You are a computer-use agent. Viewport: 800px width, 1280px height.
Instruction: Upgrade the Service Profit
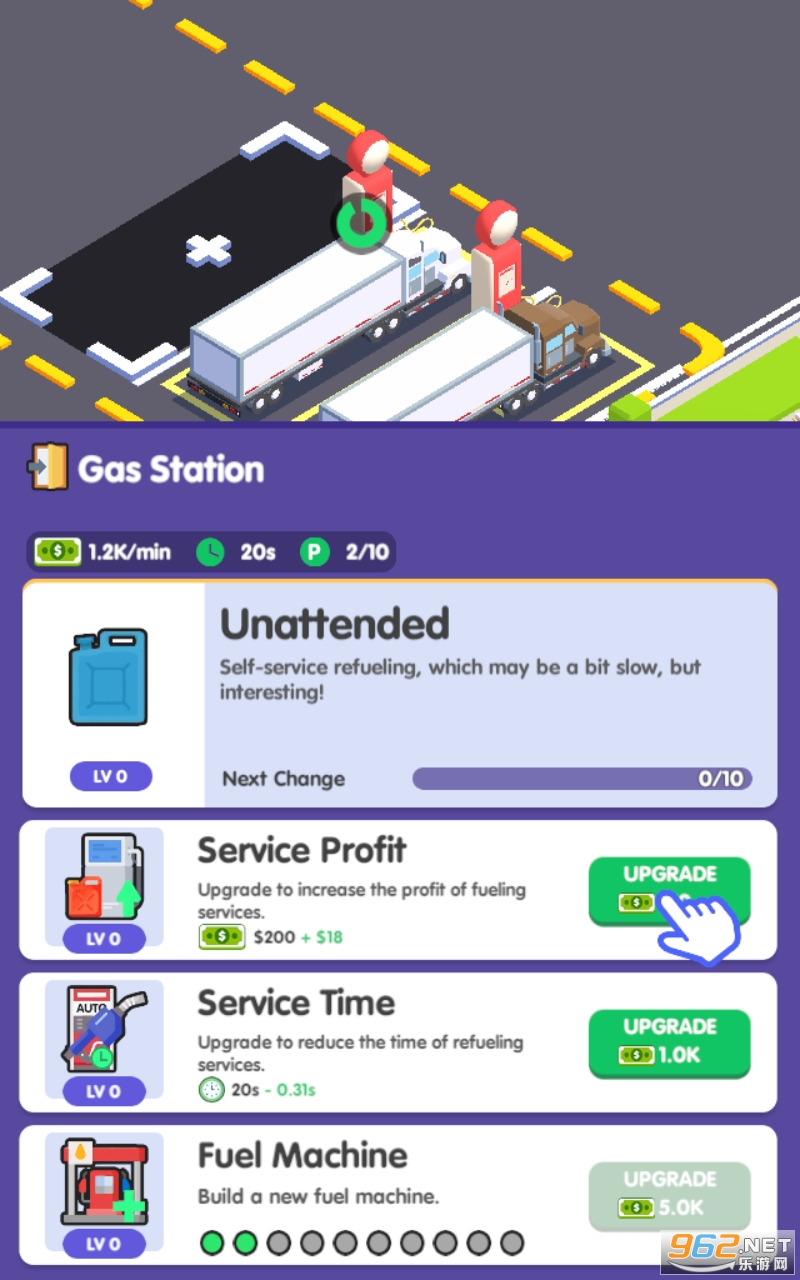coord(668,889)
